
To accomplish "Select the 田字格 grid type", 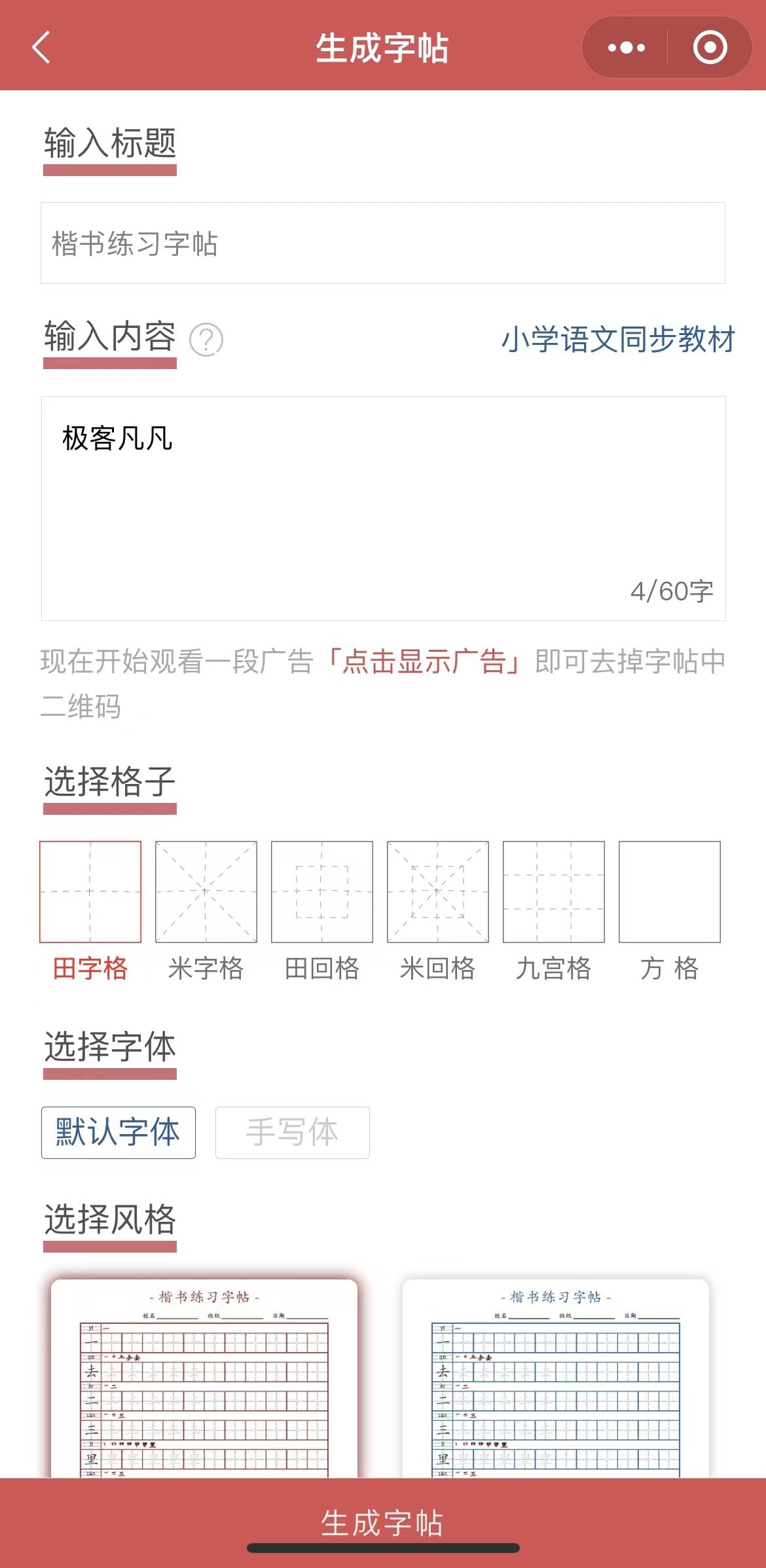I will tap(90, 892).
